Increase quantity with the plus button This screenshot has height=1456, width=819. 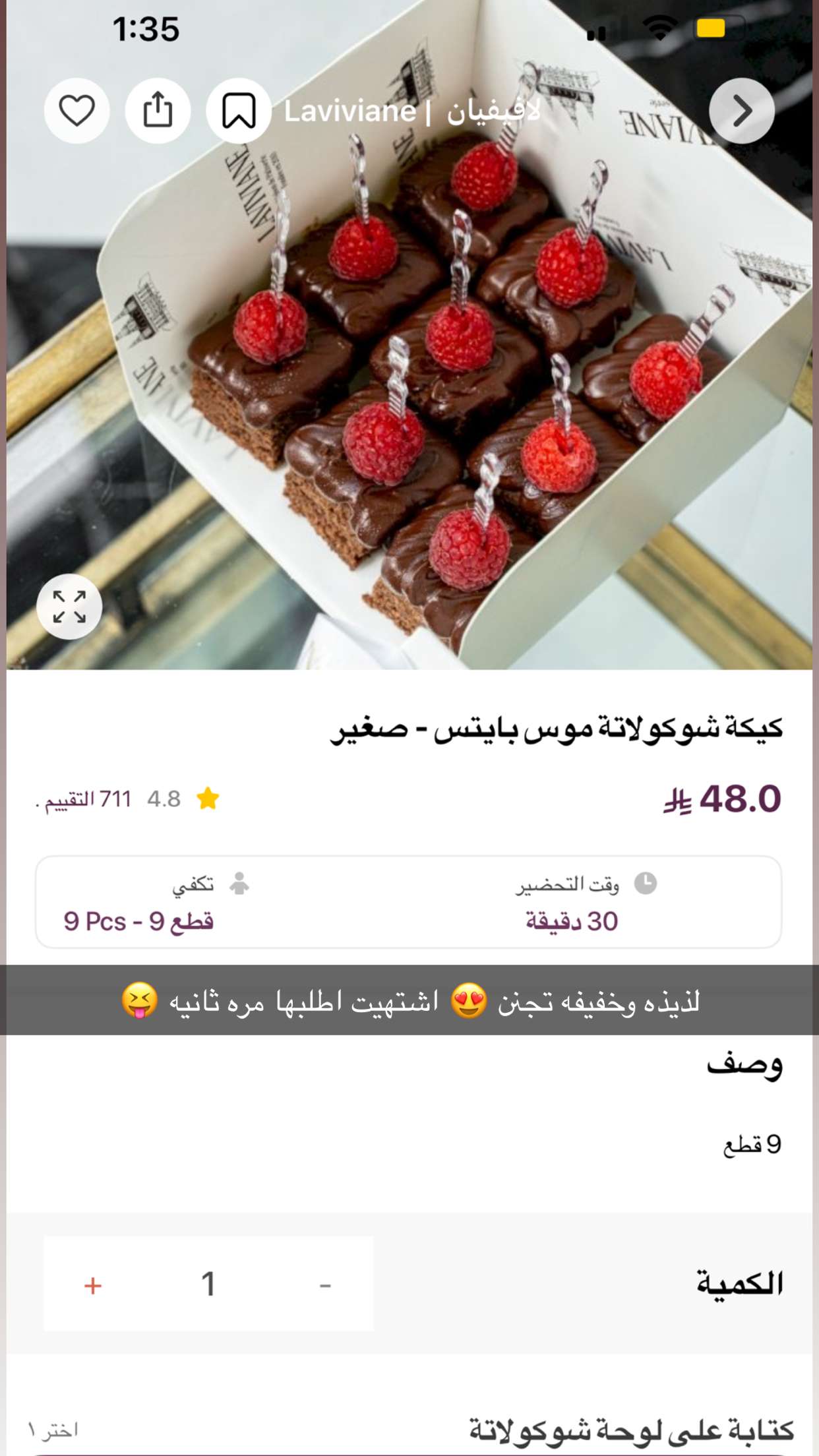coord(93,1285)
